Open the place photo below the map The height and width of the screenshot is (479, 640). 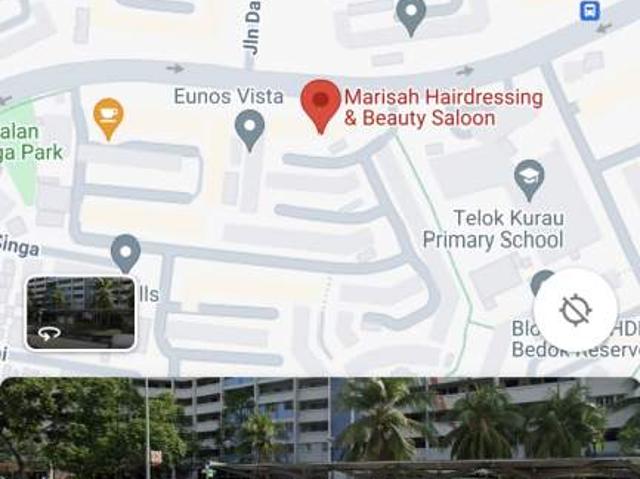point(320,428)
